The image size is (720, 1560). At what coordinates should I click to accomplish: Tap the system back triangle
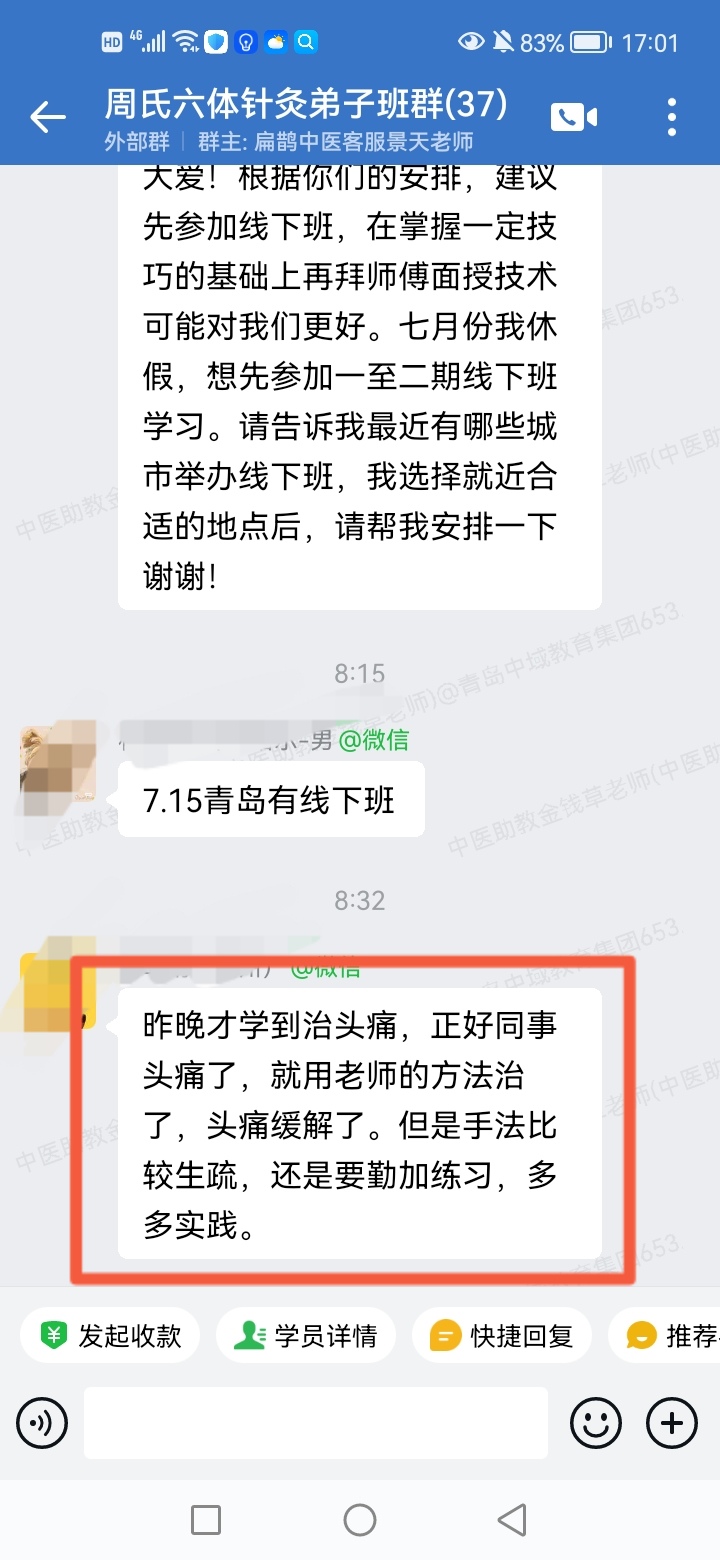point(512,1520)
